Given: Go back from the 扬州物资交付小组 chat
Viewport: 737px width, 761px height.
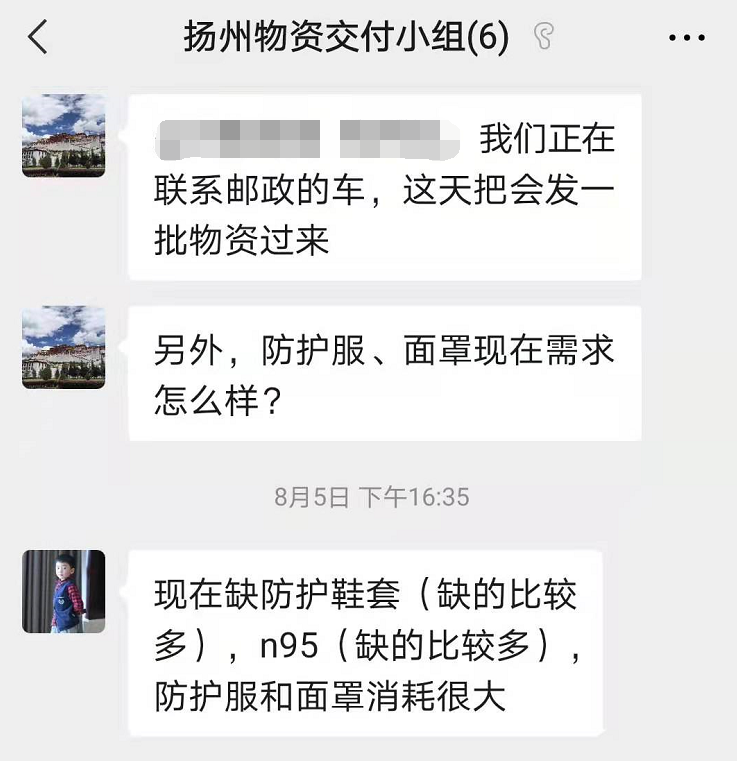Looking at the screenshot, I should 38,38.
